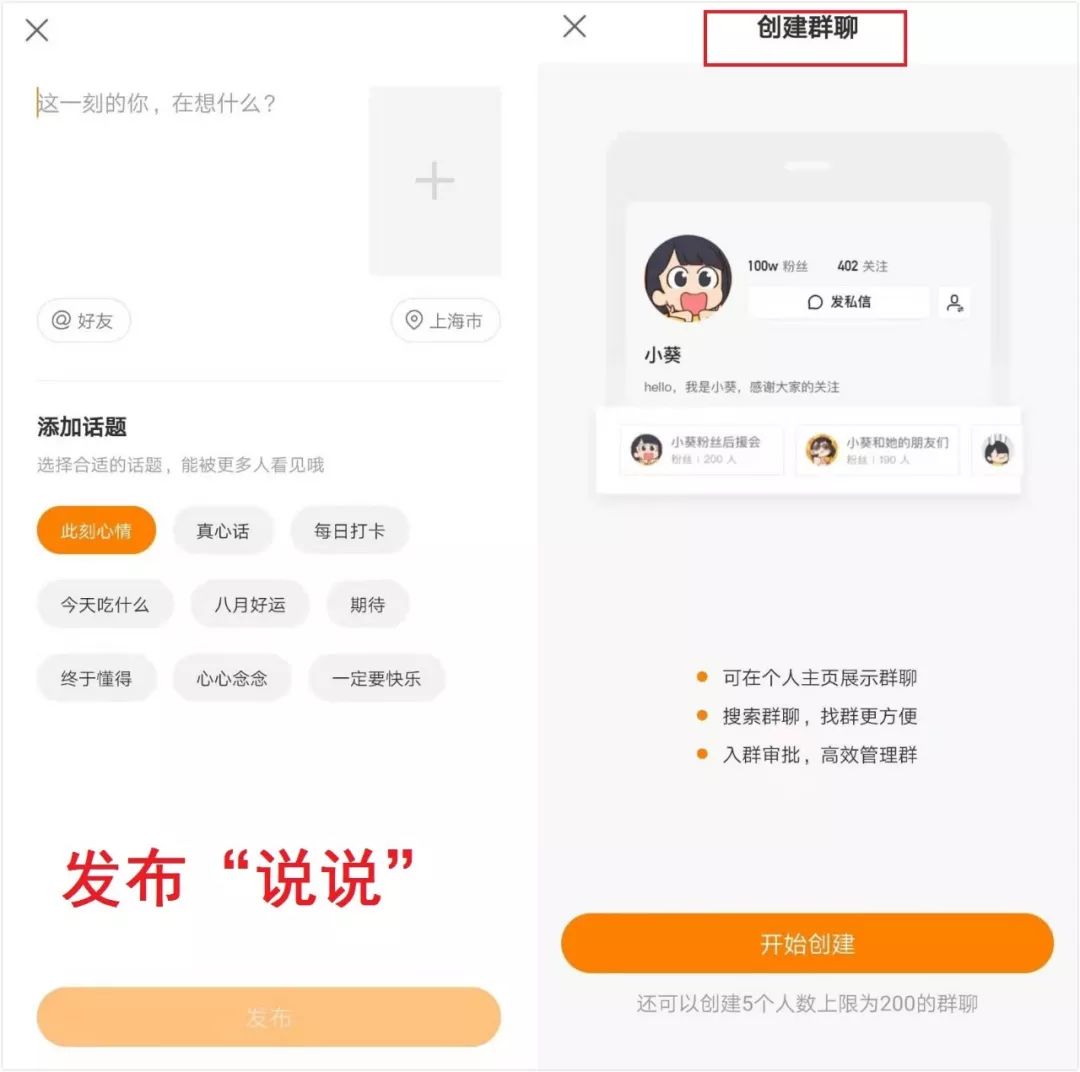Change the 上海市 location tag

pos(445,321)
